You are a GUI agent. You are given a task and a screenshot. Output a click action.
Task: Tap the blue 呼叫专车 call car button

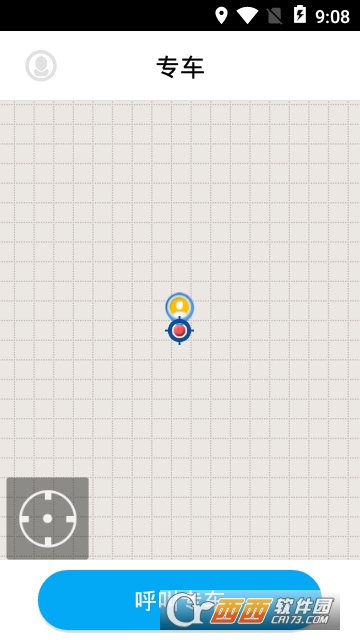tap(180, 600)
